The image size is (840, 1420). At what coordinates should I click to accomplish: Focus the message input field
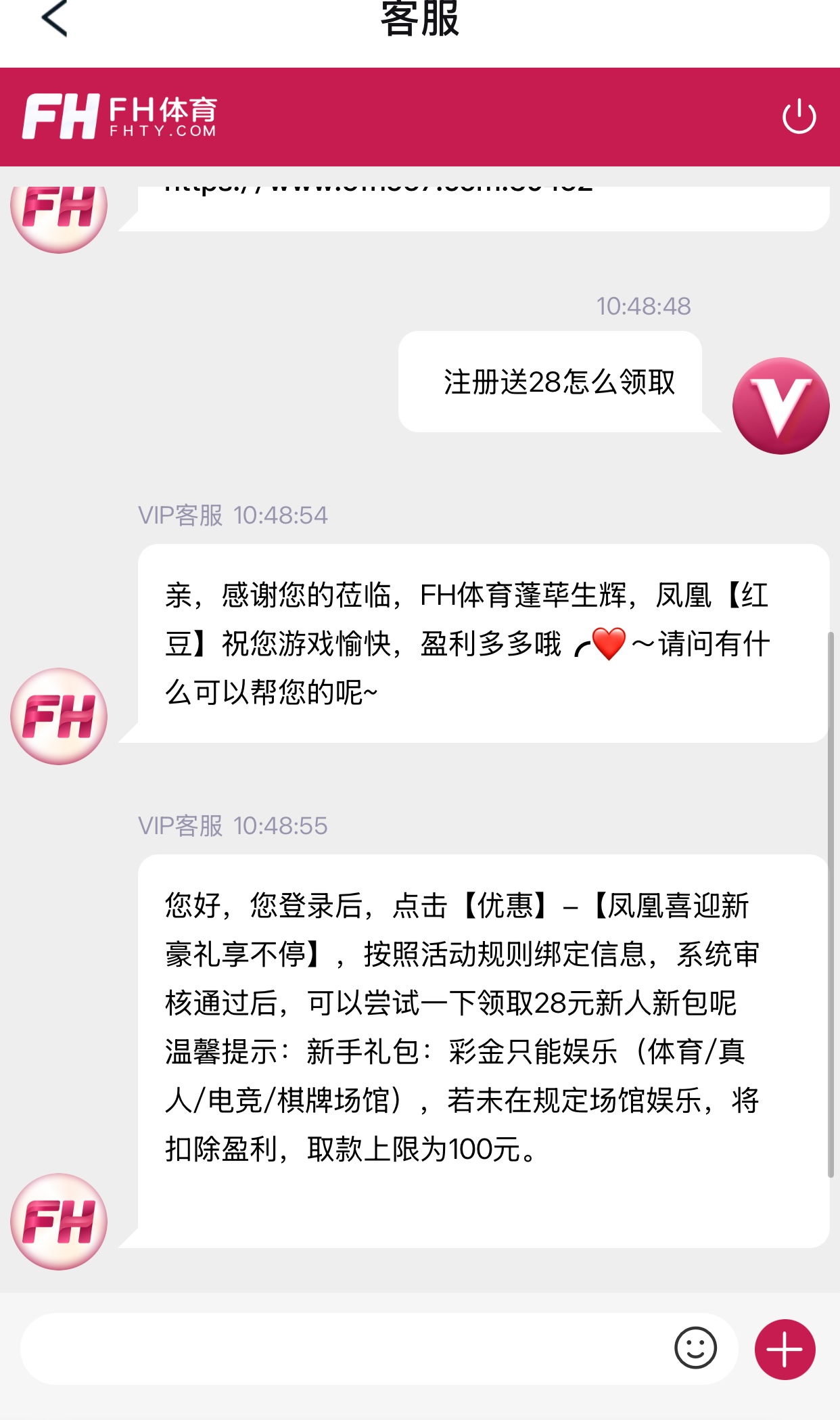pos(338,1348)
